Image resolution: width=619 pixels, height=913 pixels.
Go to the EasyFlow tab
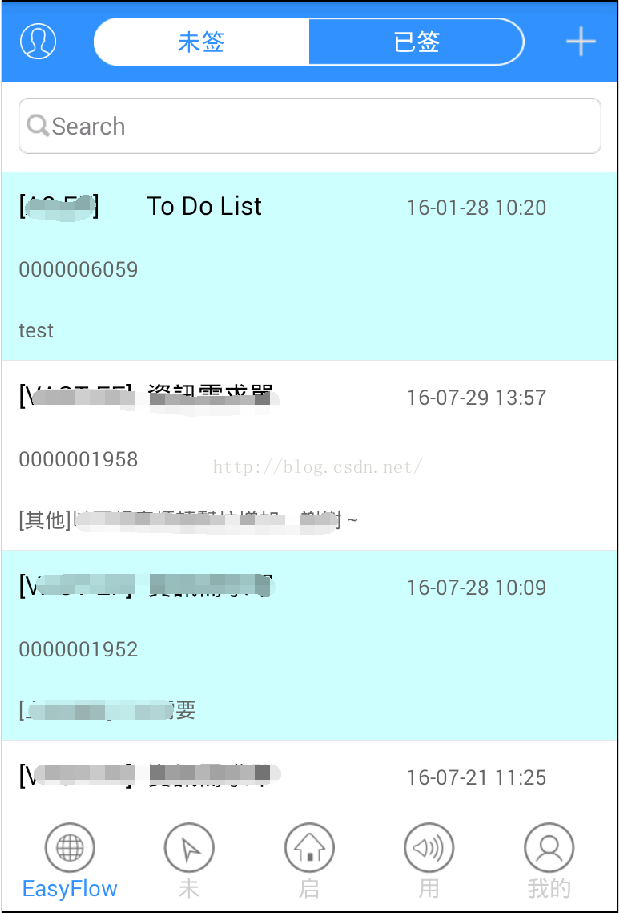[x=70, y=860]
